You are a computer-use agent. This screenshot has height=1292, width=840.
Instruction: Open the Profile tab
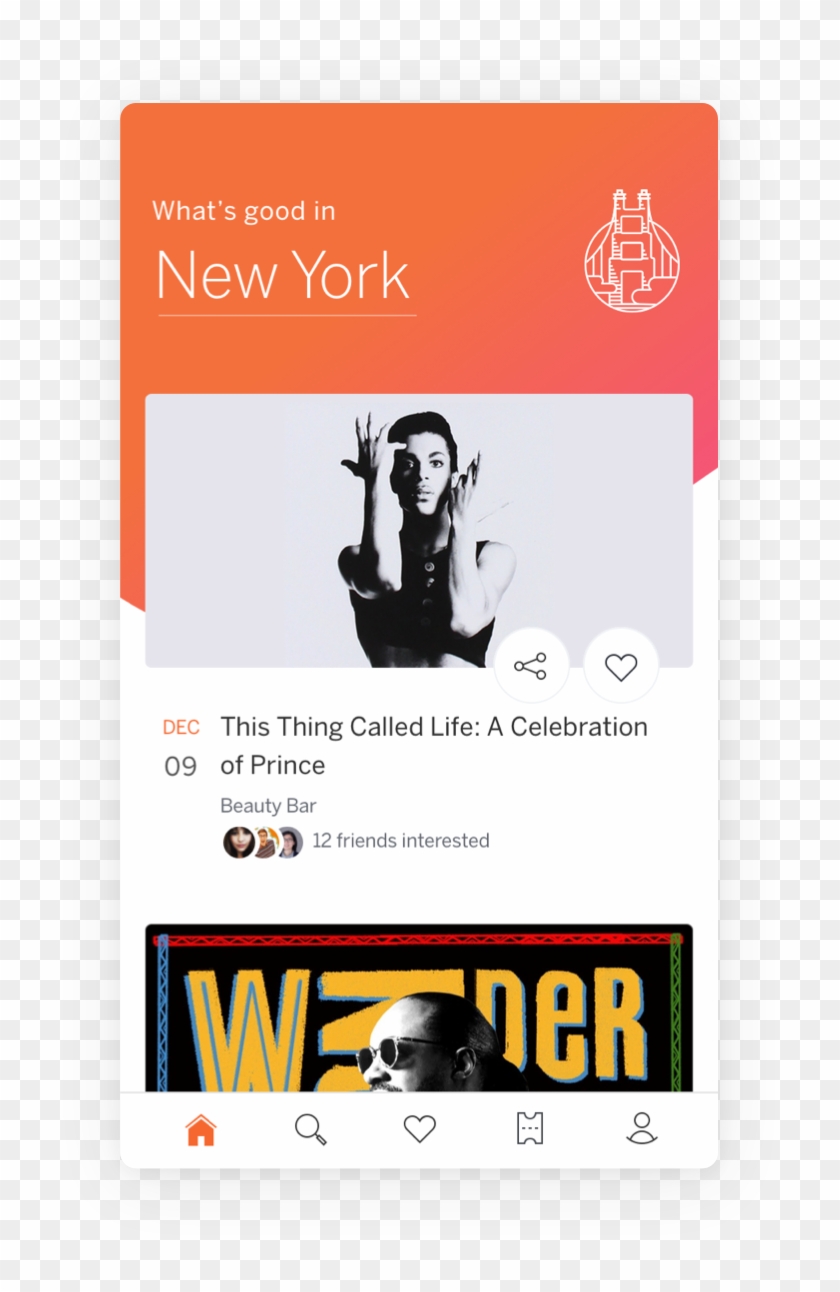pyautogui.click(x=641, y=1130)
